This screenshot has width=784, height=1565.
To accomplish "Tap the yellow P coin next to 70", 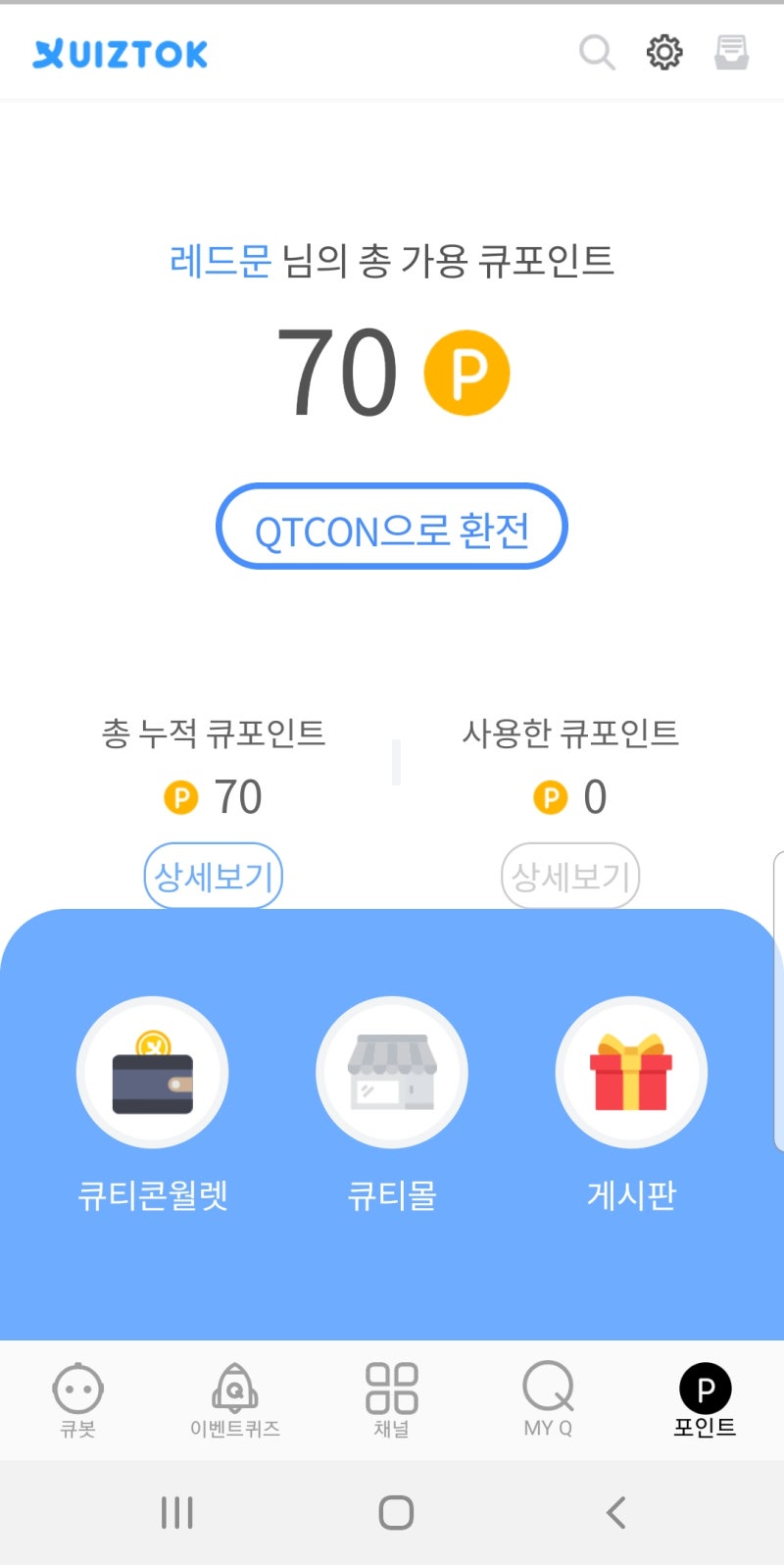I will (x=467, y=372).
